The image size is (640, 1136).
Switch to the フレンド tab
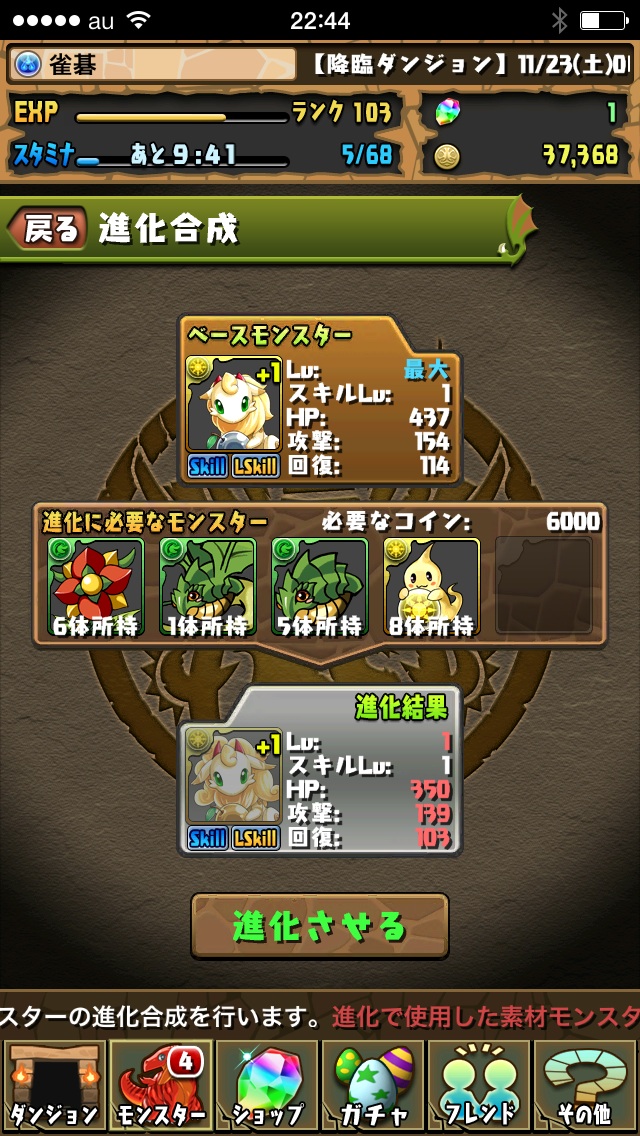point(478,1086)
